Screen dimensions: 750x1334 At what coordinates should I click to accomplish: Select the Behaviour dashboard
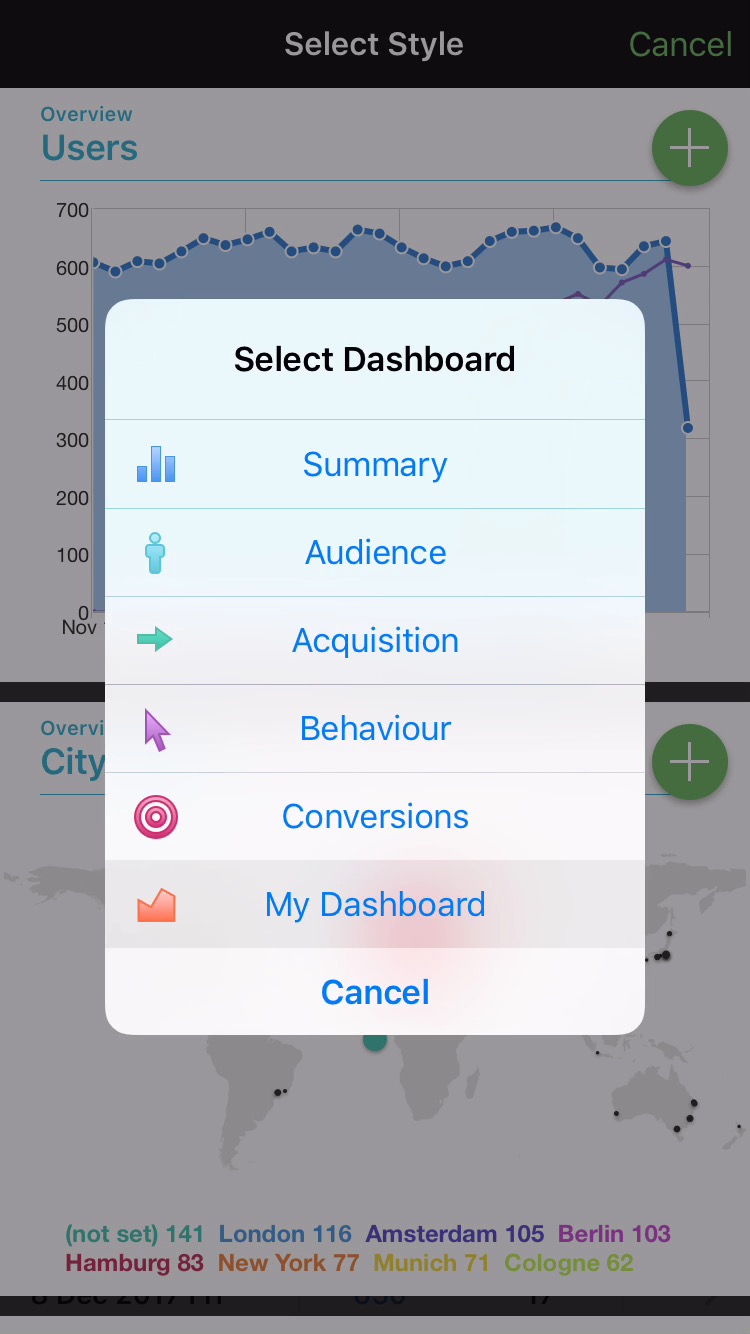(x=375, y=728)
